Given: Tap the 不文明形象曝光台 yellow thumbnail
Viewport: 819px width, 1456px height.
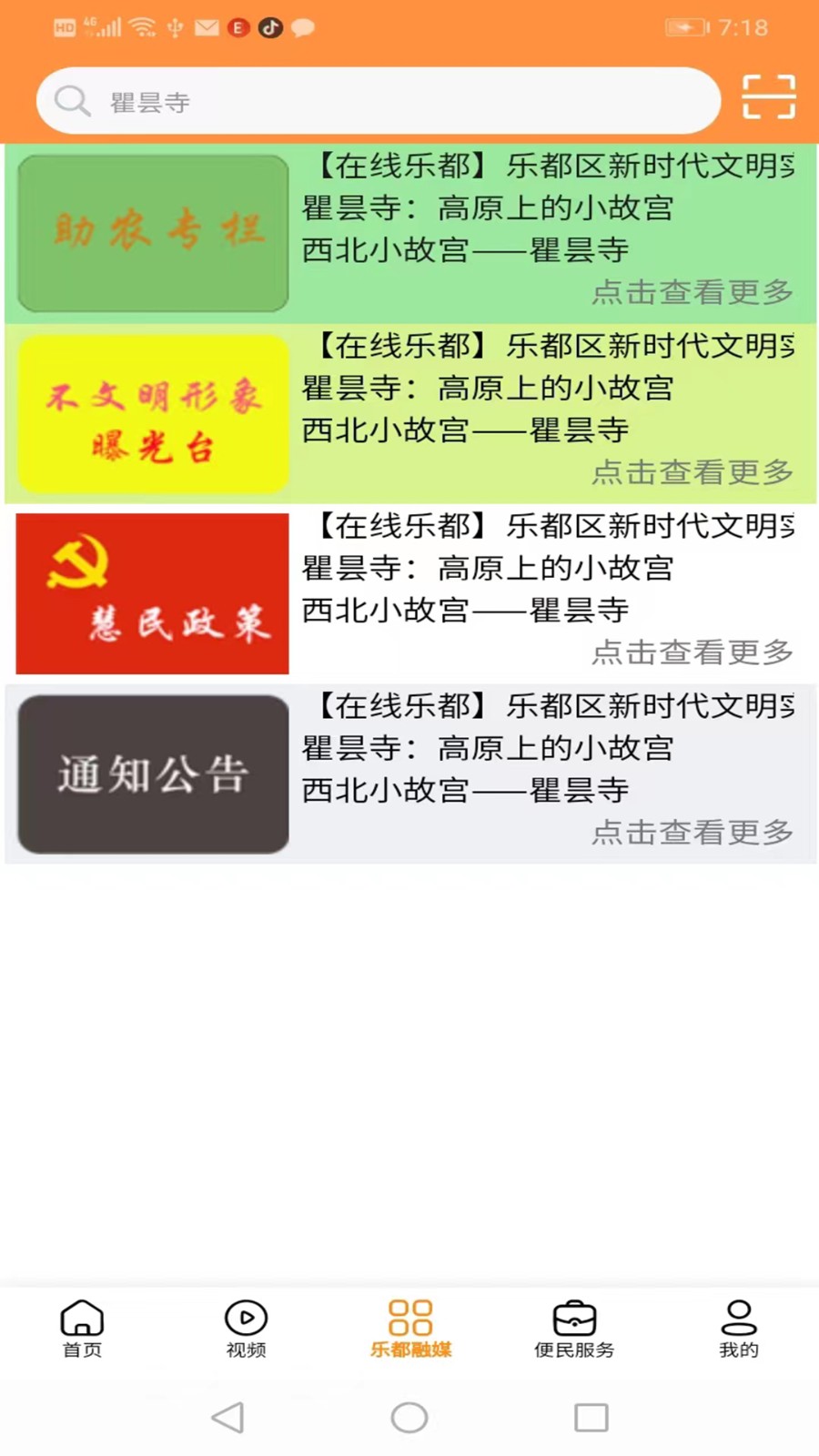Looking at the screenshot, I should click(x=152, y=413).
